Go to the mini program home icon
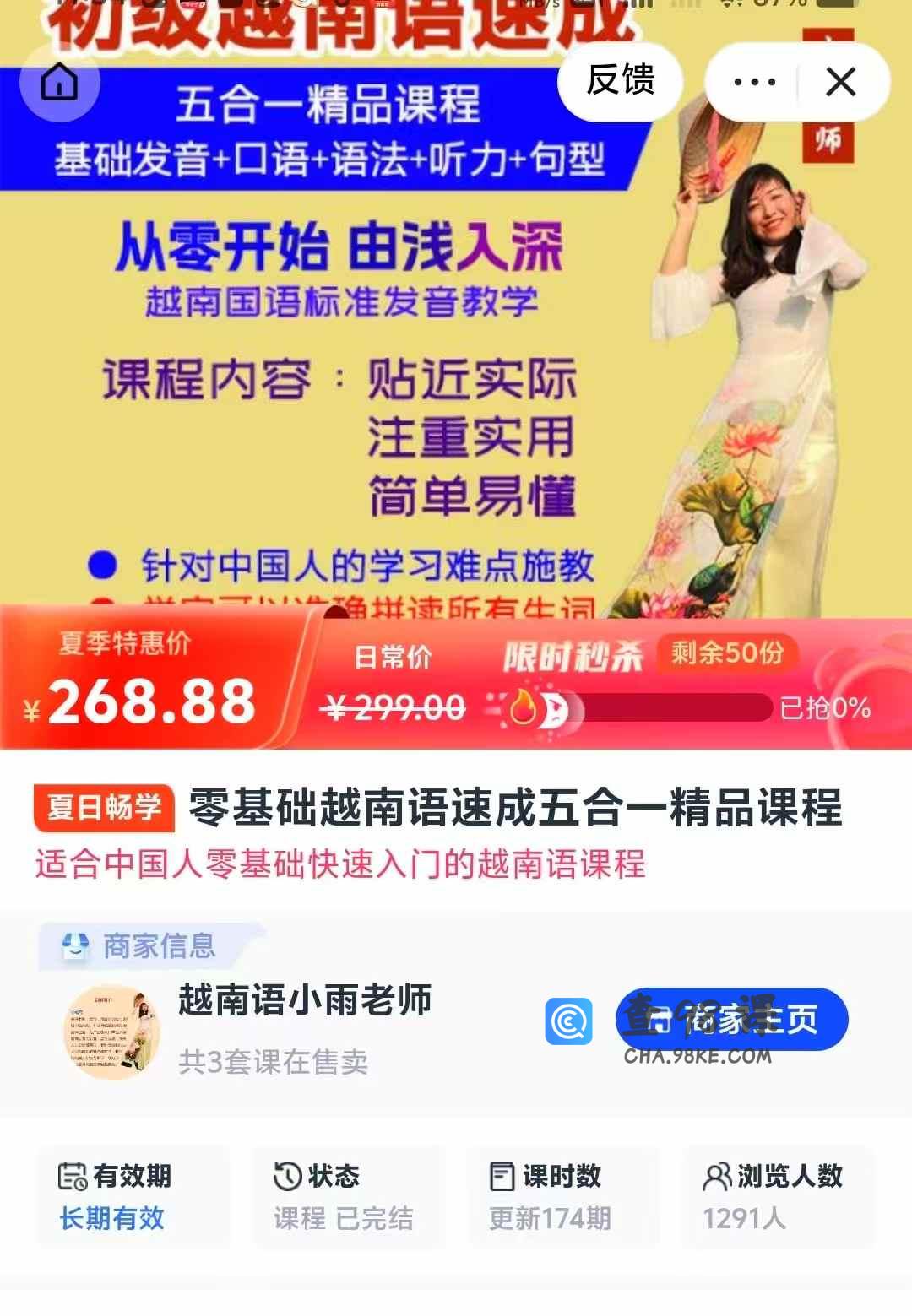The image size is (912, 1316). click(x=59, y=82)
